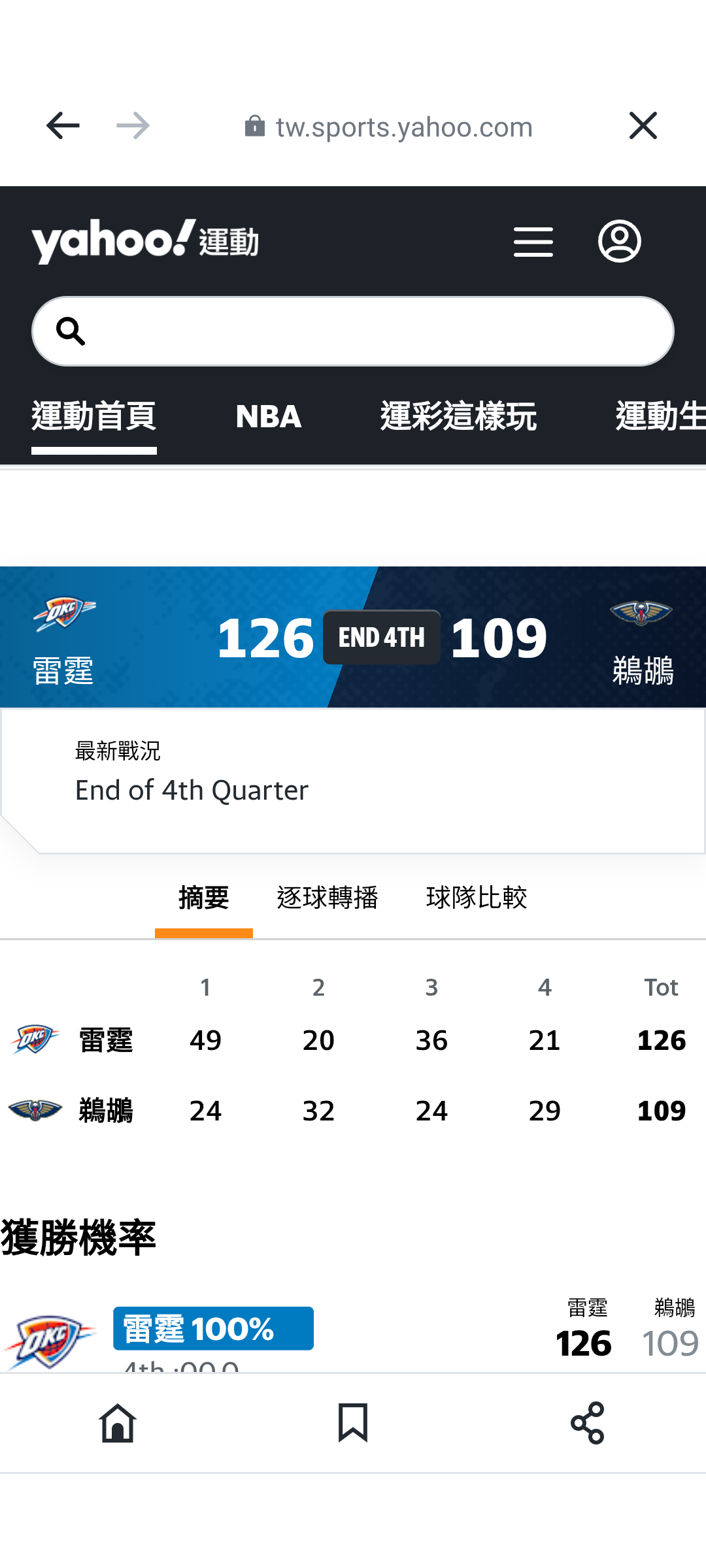Open the Yahoo hamburger menu

(533, 242)
